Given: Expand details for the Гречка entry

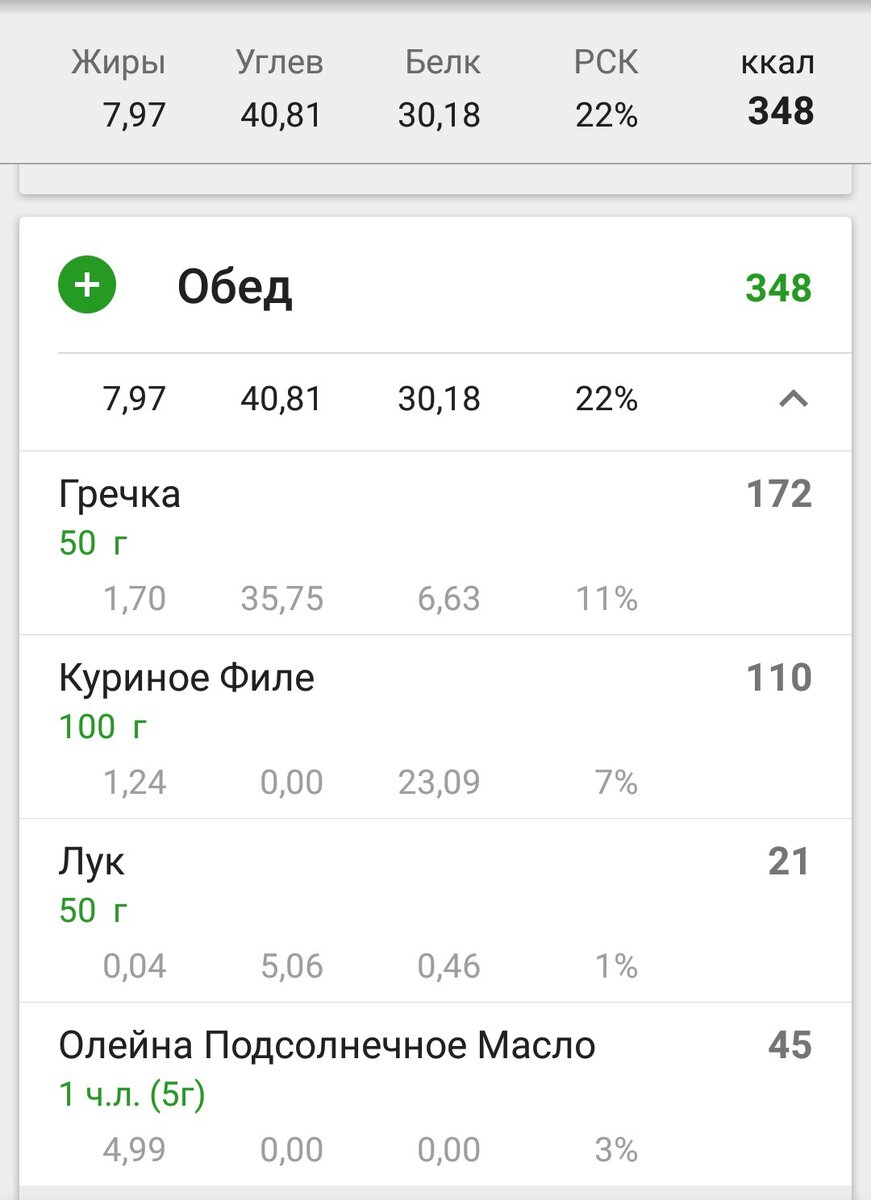Looking at the screenshot, I should pos(119,493).
